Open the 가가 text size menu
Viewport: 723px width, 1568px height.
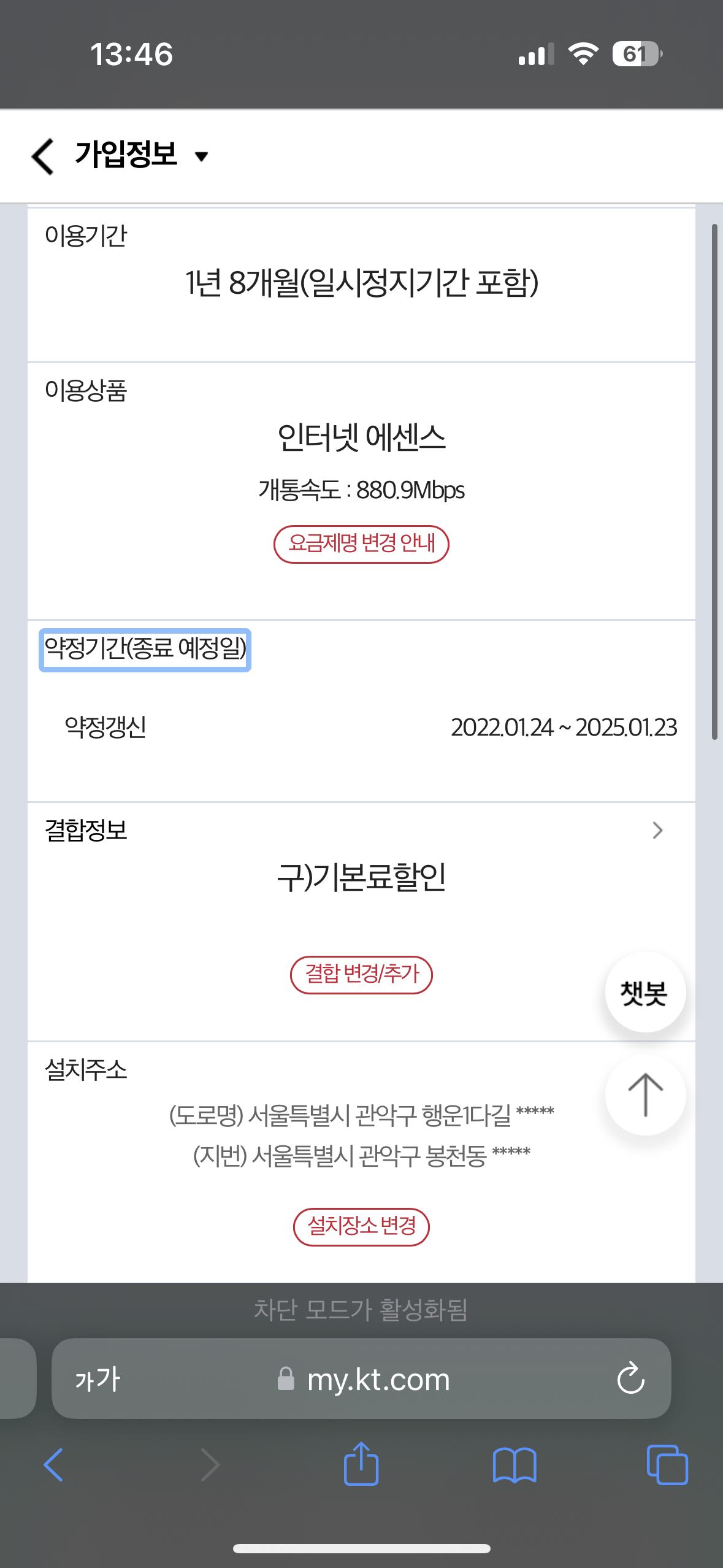[98, 1380]
